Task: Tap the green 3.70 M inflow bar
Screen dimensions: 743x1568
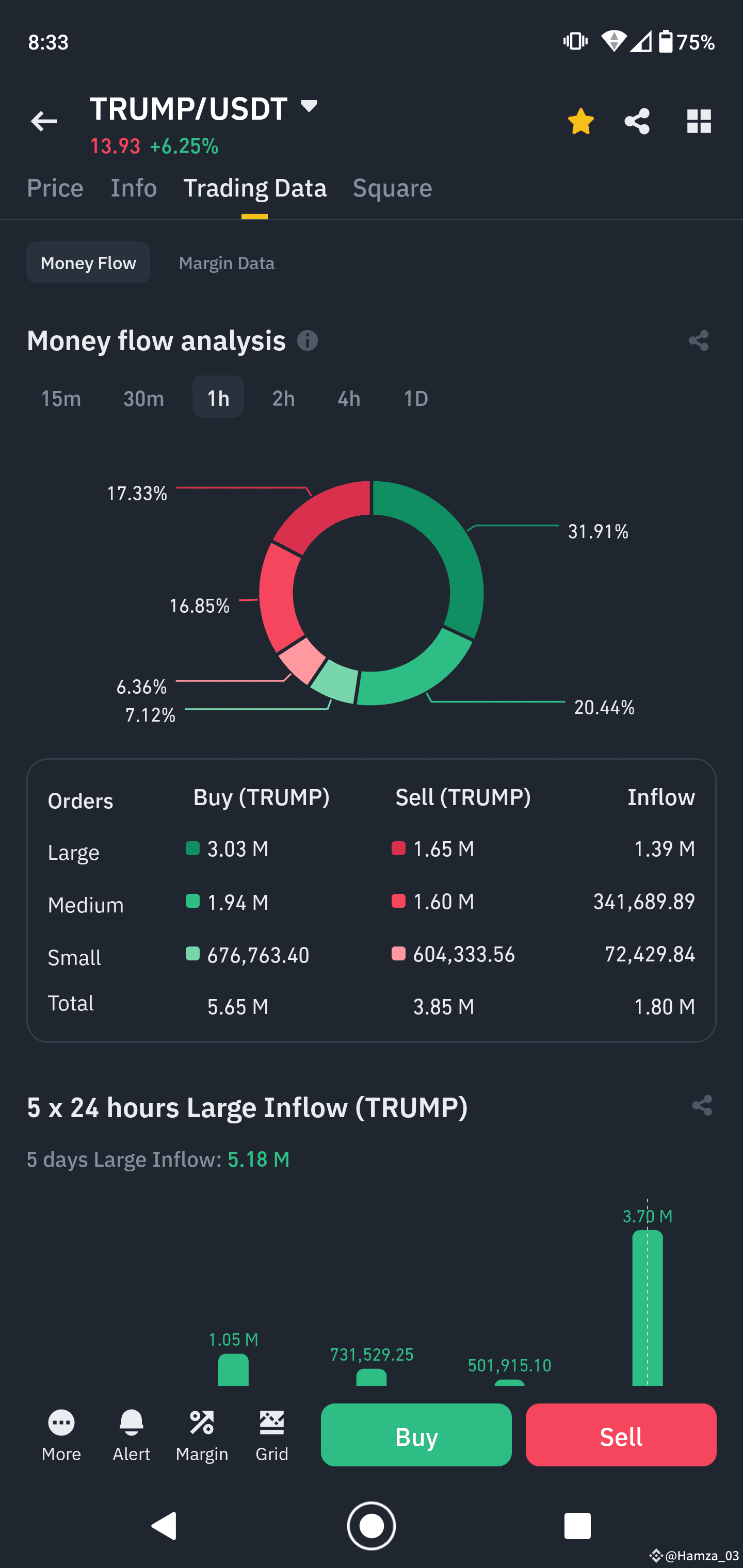Action: (x=648, y=1309)
